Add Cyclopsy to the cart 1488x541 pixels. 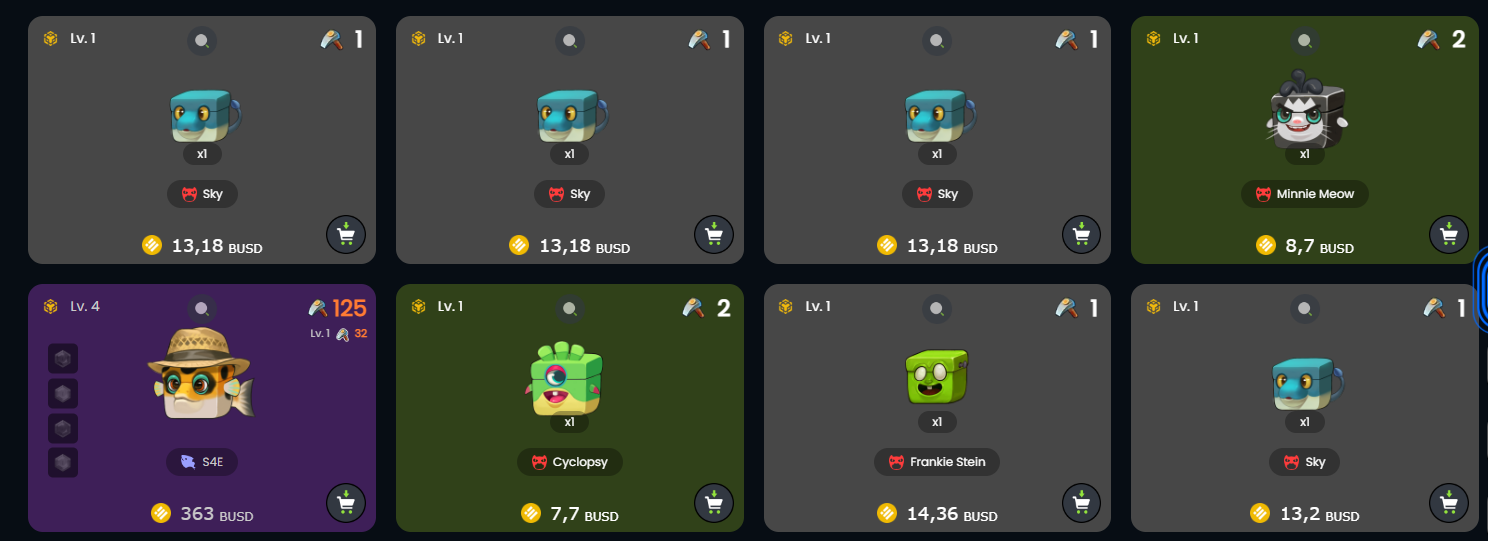pos(713,502)
